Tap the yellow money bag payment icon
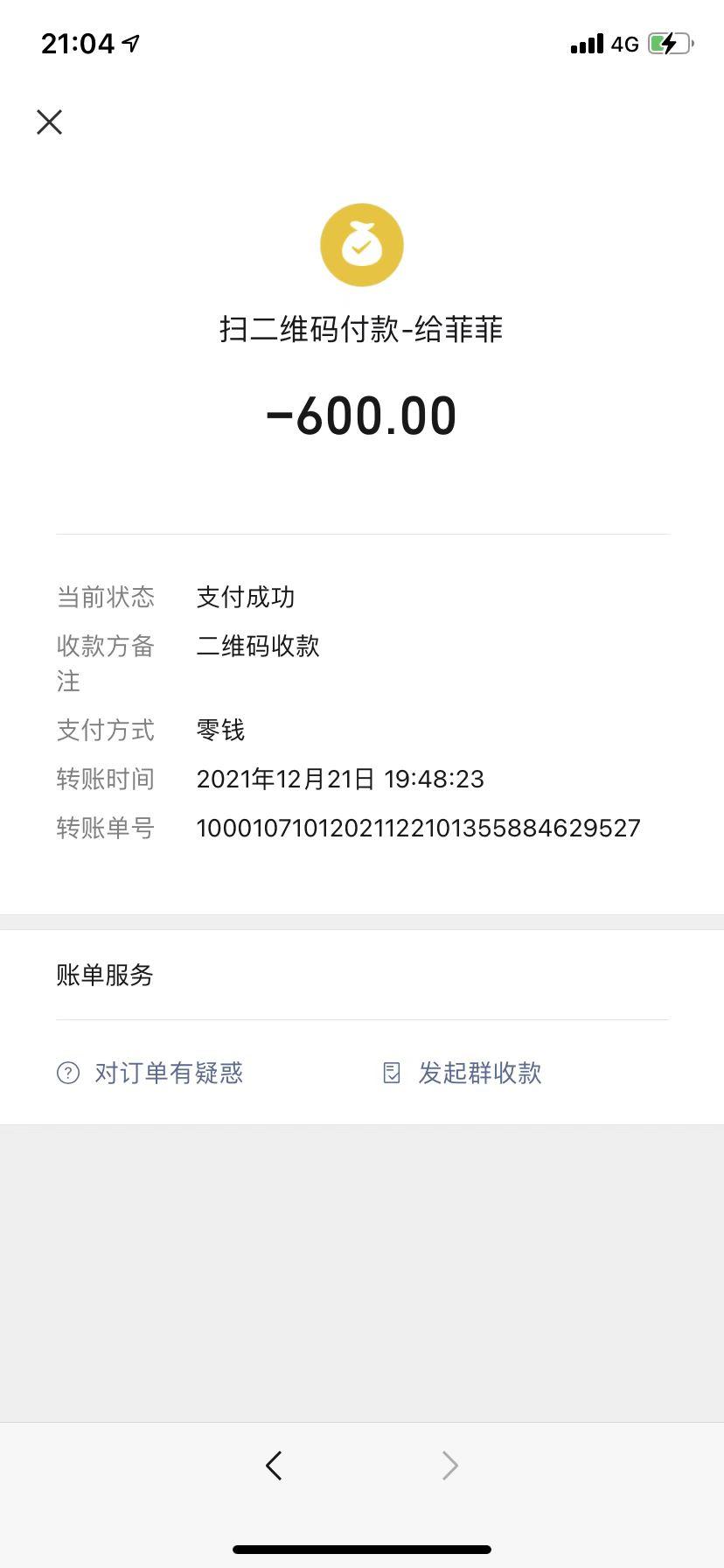Image resolution: width=724 pixels, height=1568 pixels. tap(362, 244)
